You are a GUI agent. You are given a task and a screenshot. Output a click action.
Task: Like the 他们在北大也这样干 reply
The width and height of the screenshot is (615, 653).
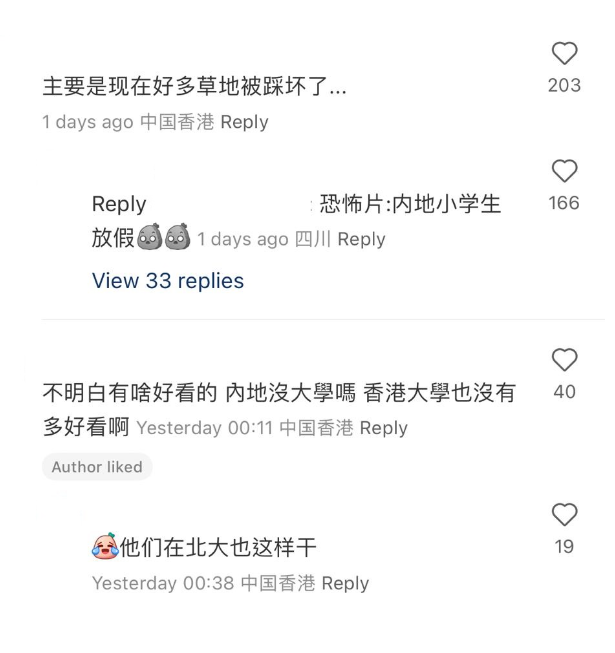564,516
